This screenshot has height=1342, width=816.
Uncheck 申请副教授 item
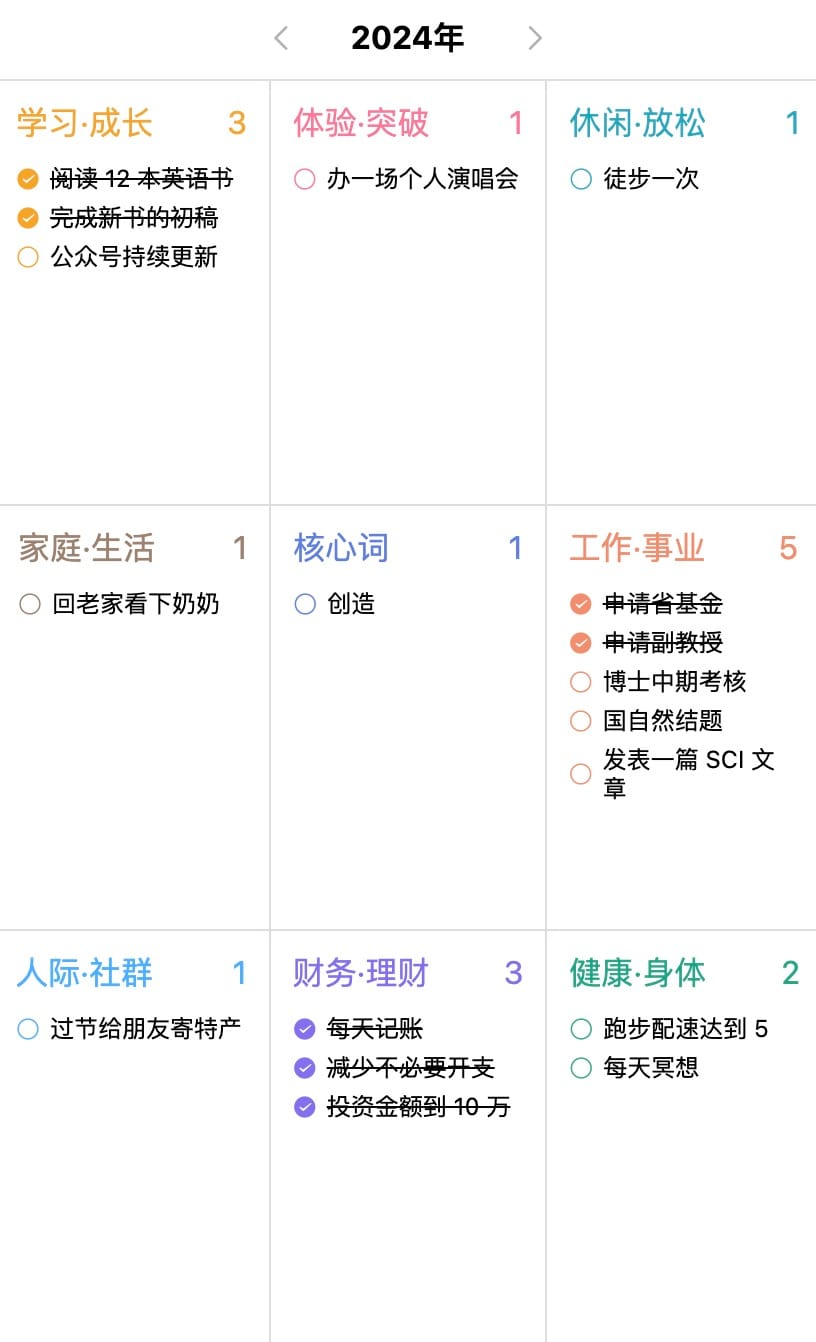pos(581,643)
